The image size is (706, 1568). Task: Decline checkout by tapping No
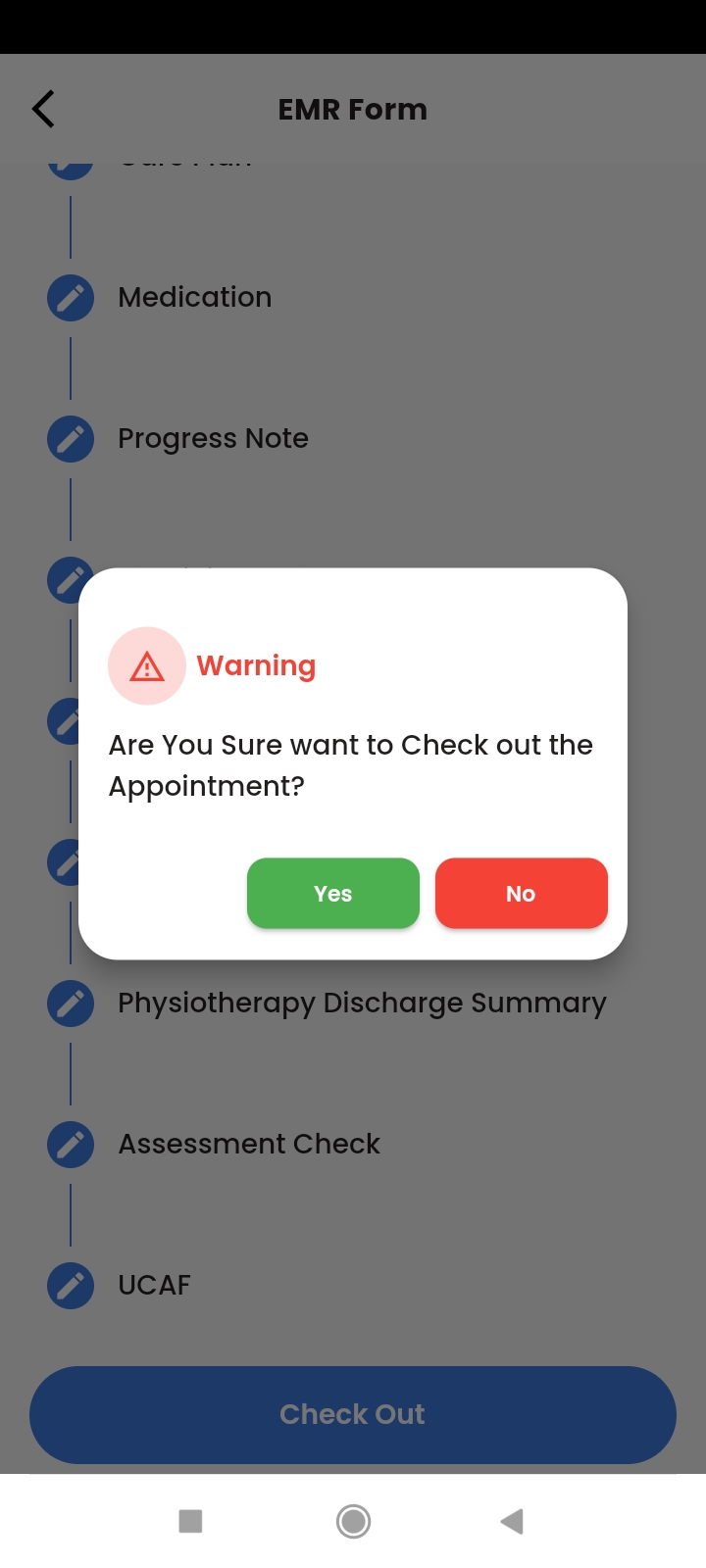coord(521,893)
